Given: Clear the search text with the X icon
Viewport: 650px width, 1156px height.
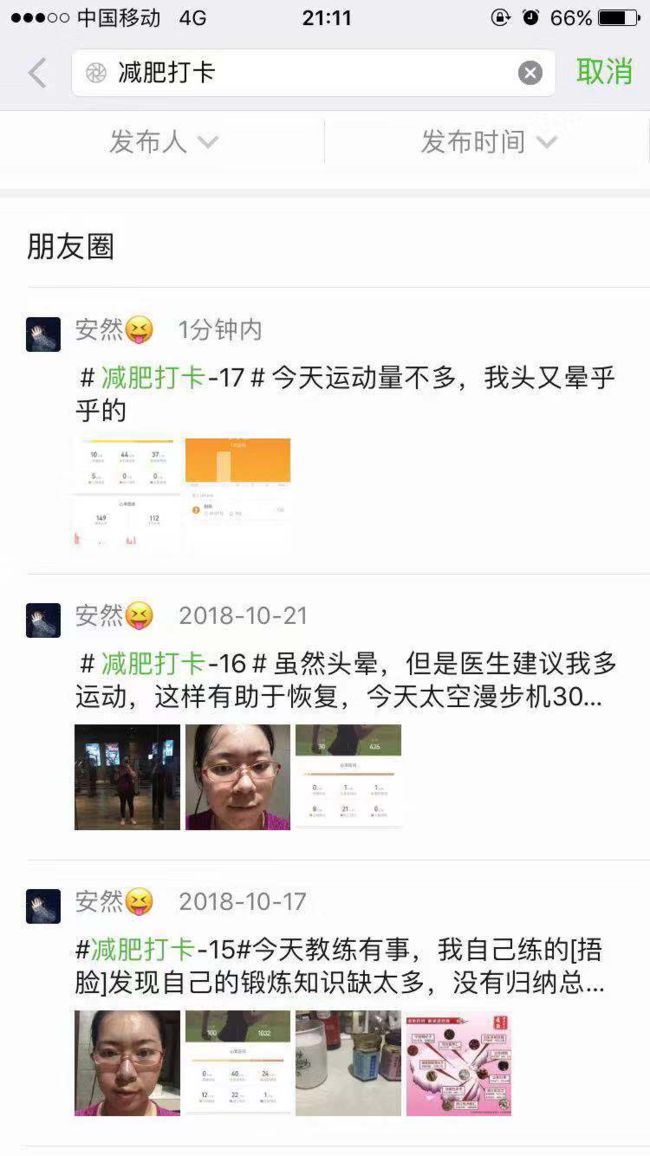Looking at the screenshot, I should (x=530, y=72).
